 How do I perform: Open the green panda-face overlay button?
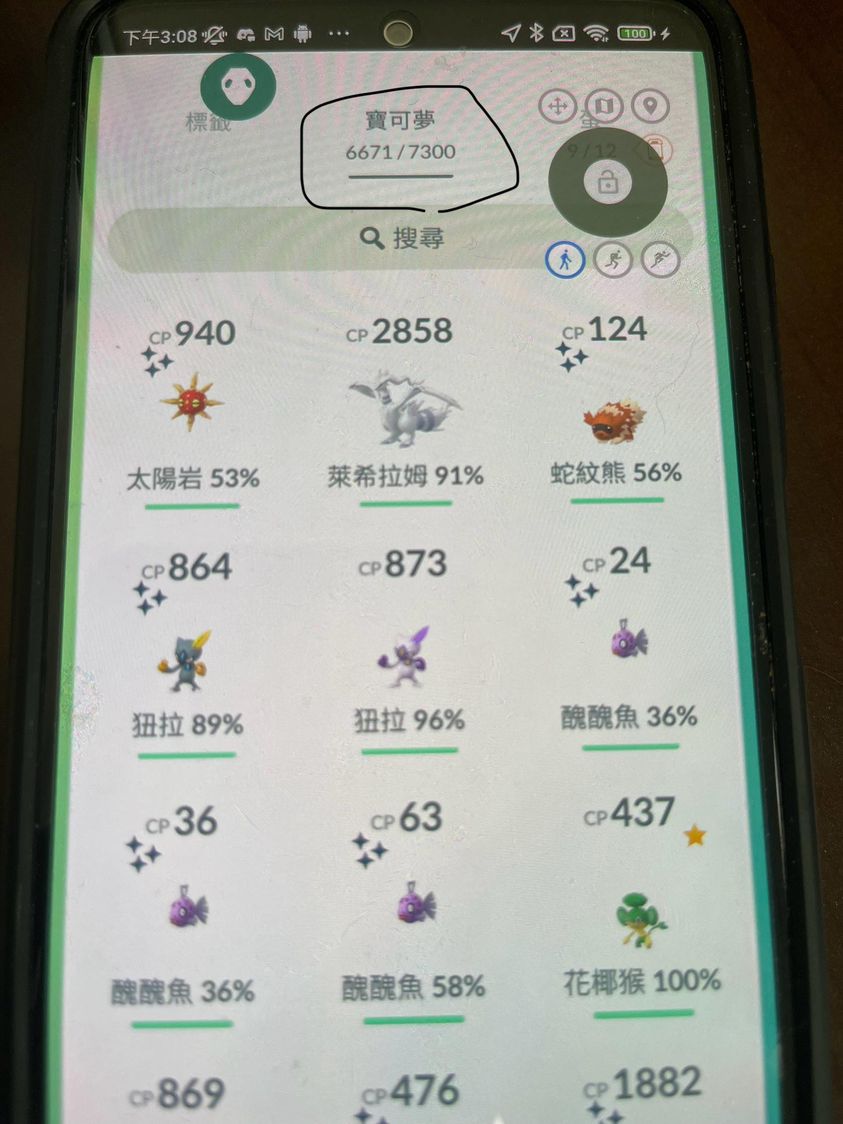click(x=238, y=86)
